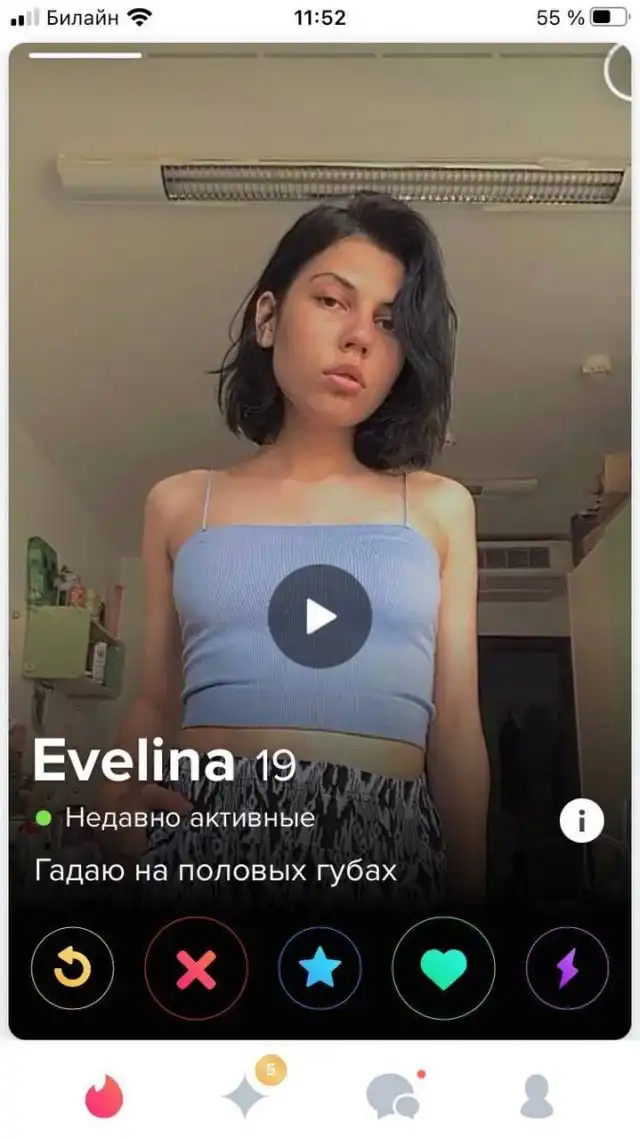640x1139 pixels.
Task: Like Evelina with the green heart
Action: (443, 968)
